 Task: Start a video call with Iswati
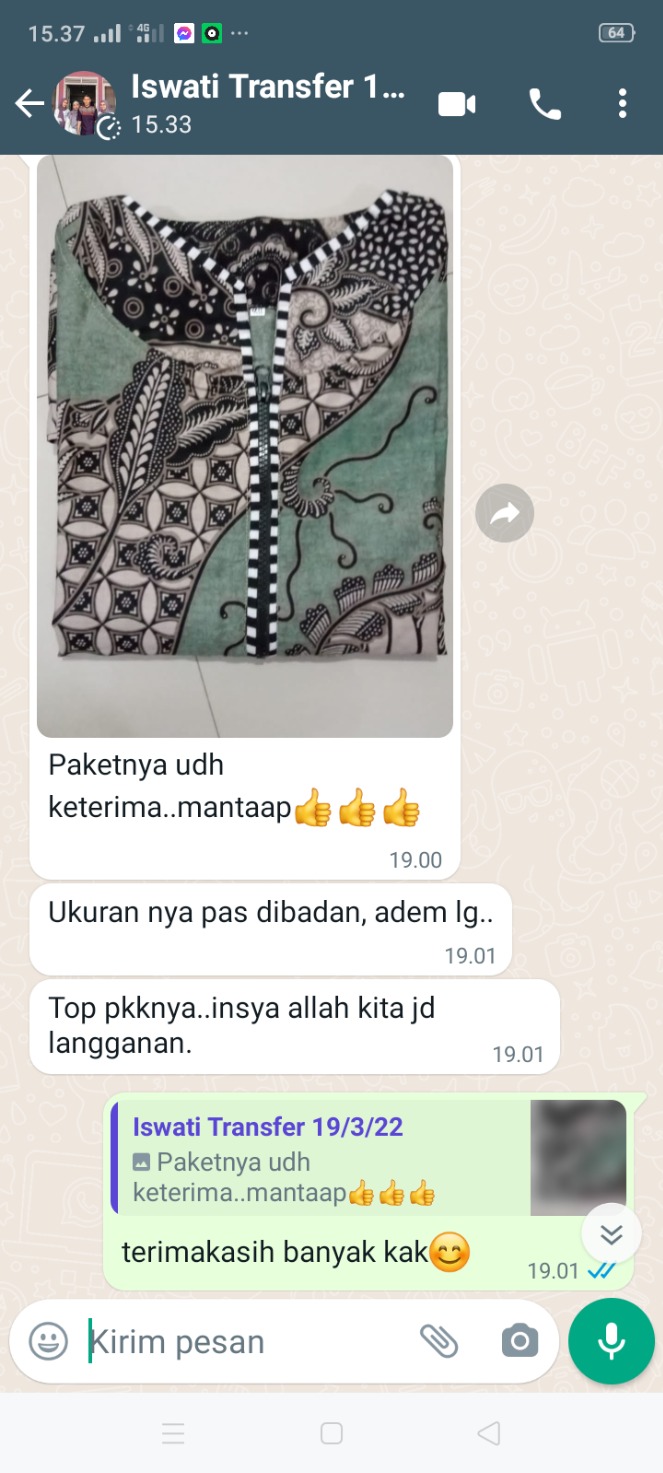pyautogui.click(x=457, y=104)
